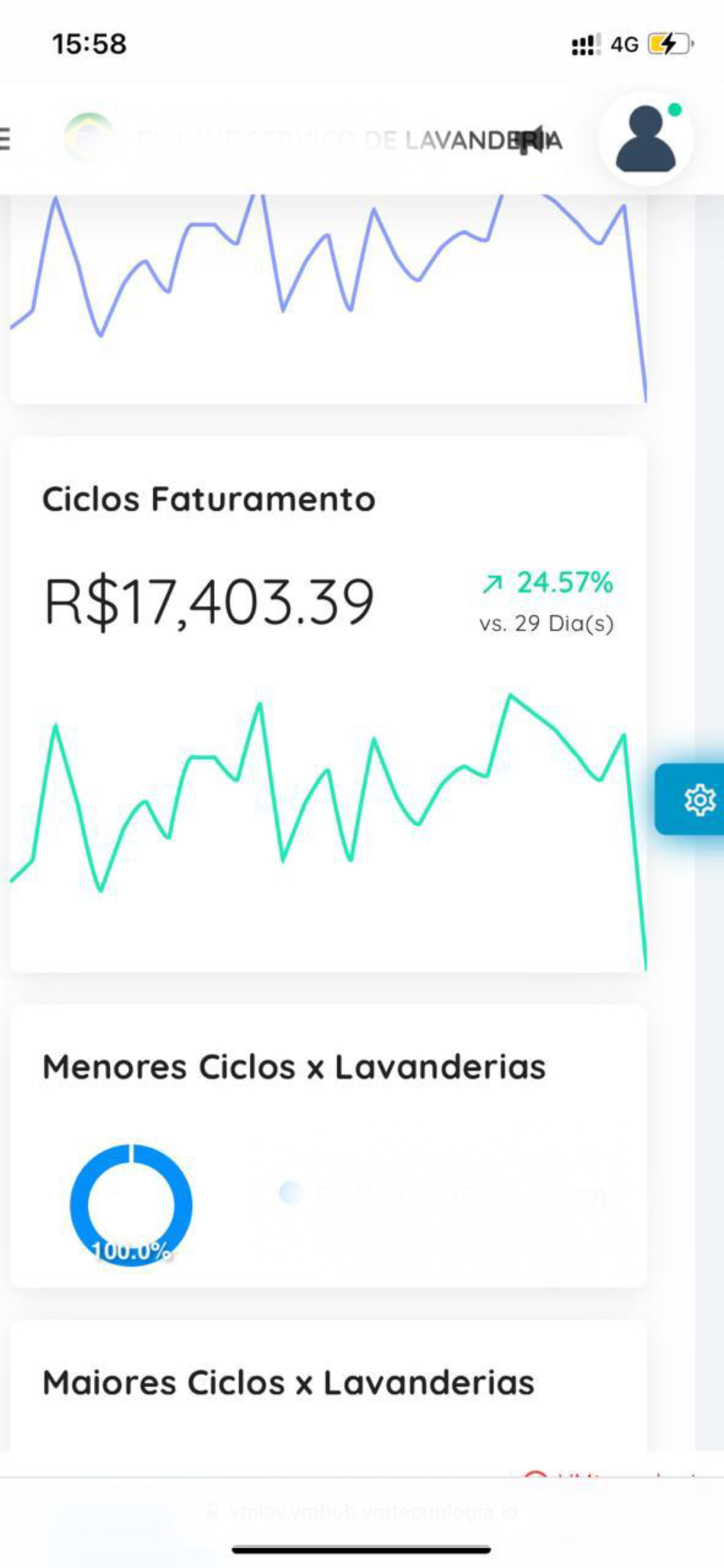This screenshot has width=724, height=1568.
Task: Open the settings gear panel
Action: coord(699,799)
